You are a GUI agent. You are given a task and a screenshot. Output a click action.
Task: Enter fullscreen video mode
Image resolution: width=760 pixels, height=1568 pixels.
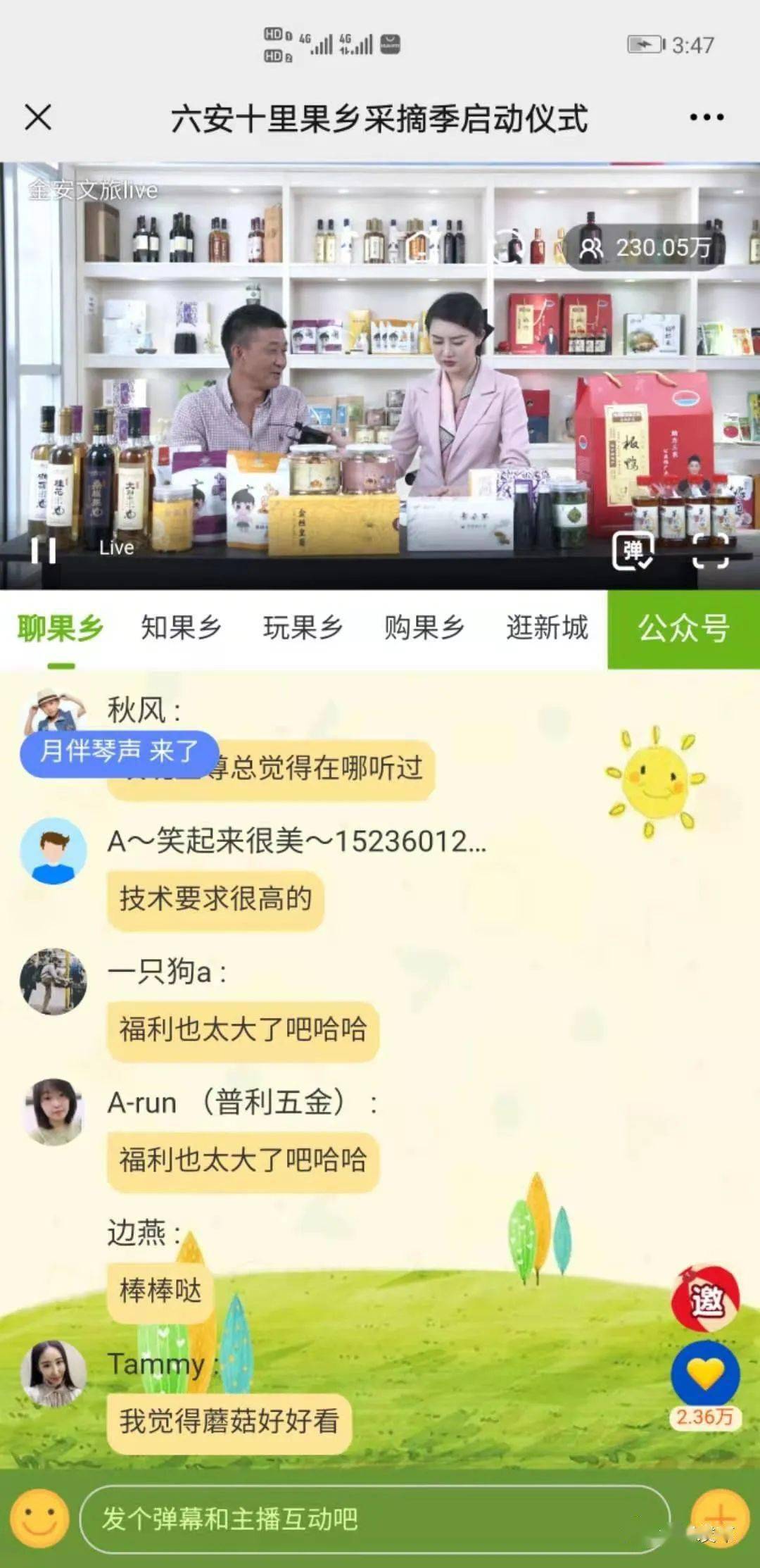click(x=710, y=551)
